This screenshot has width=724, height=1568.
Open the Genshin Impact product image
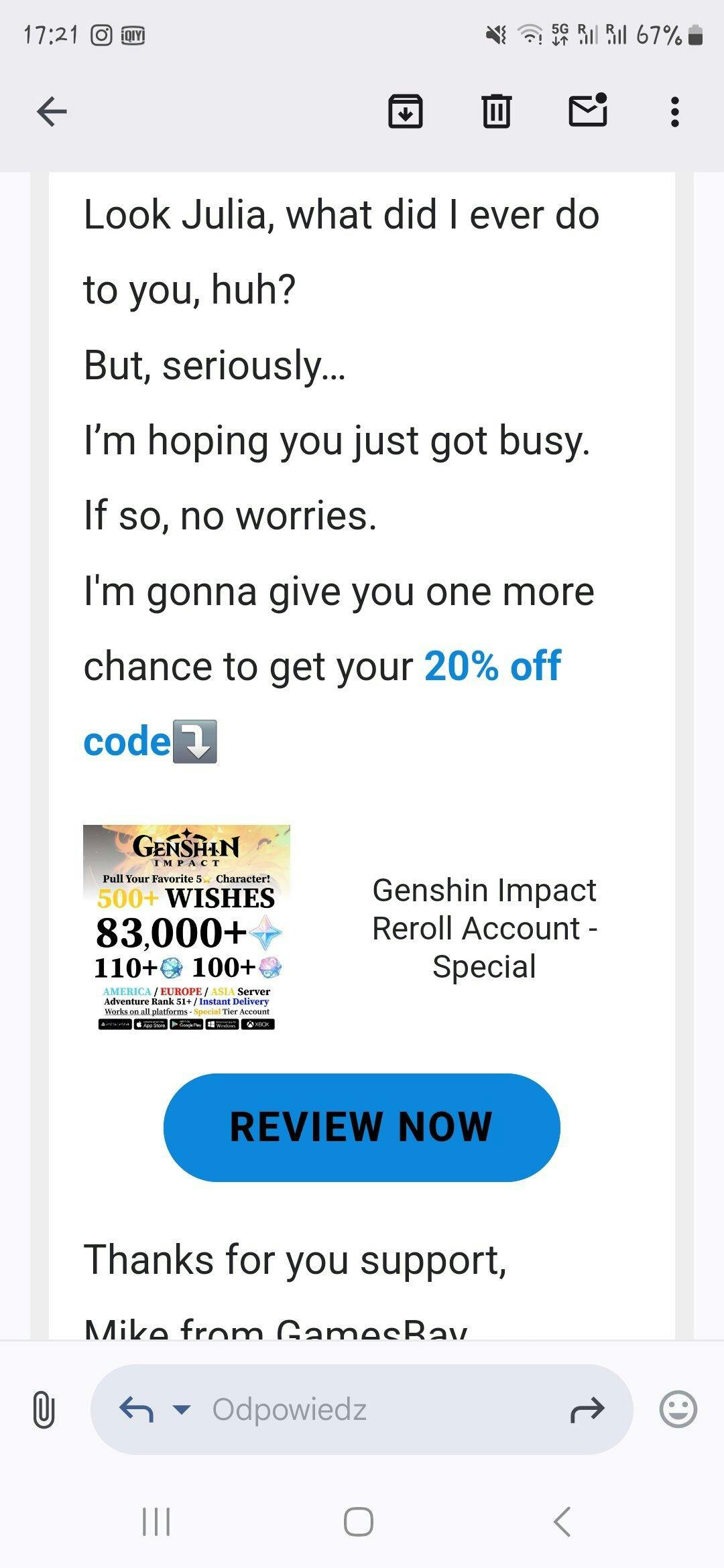coord(186,927)
